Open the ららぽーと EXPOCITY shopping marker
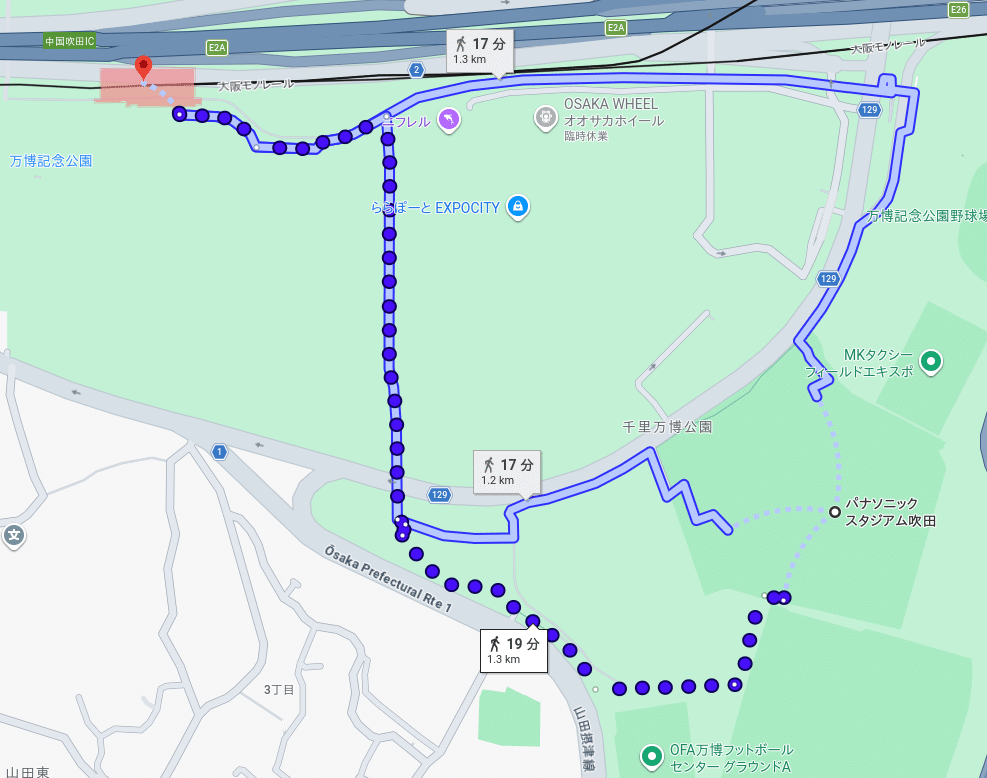This screenshot has height=778, width=987. pos(517,207)
